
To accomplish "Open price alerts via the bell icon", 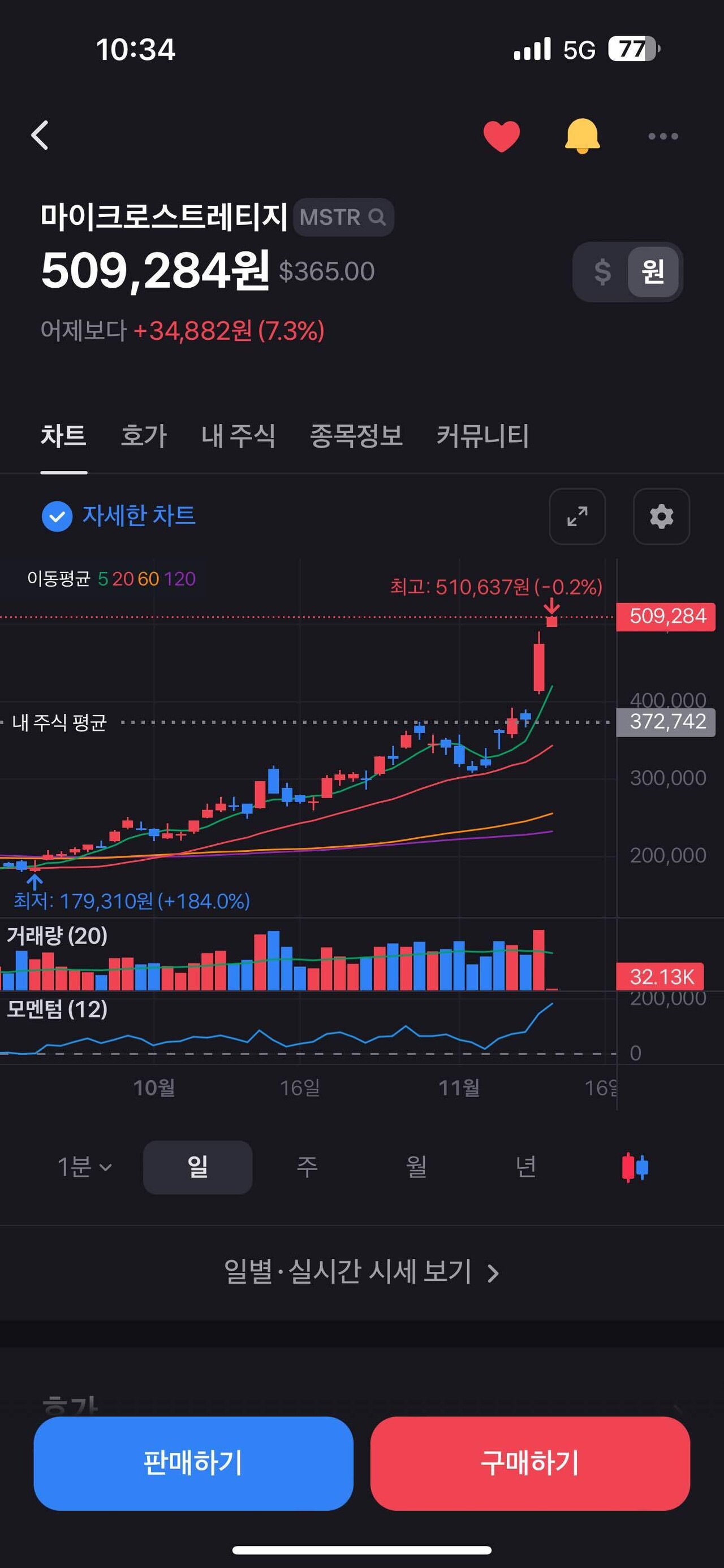I will 581,135.
